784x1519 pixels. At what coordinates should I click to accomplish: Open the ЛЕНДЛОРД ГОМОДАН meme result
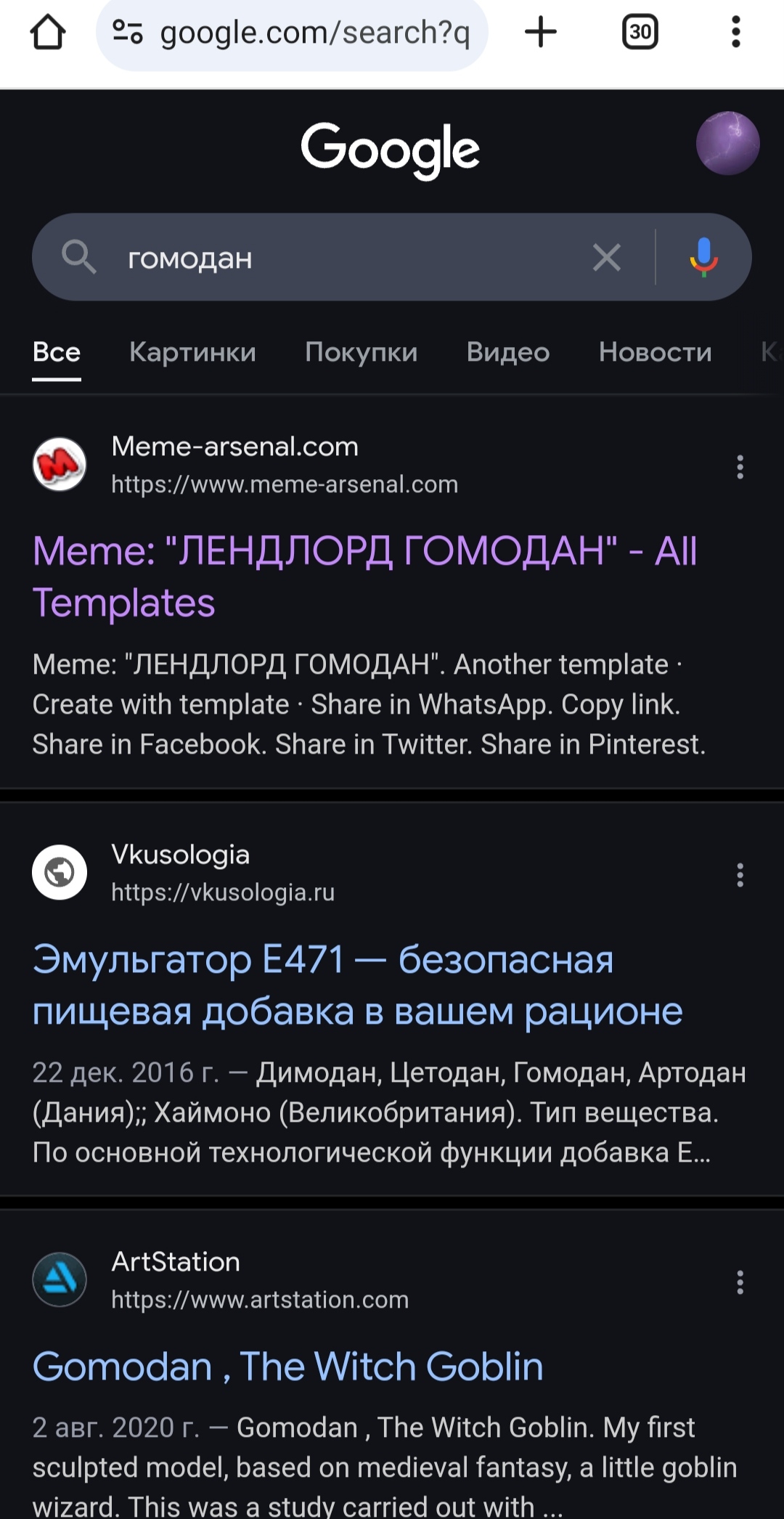[x=365, y=577]
